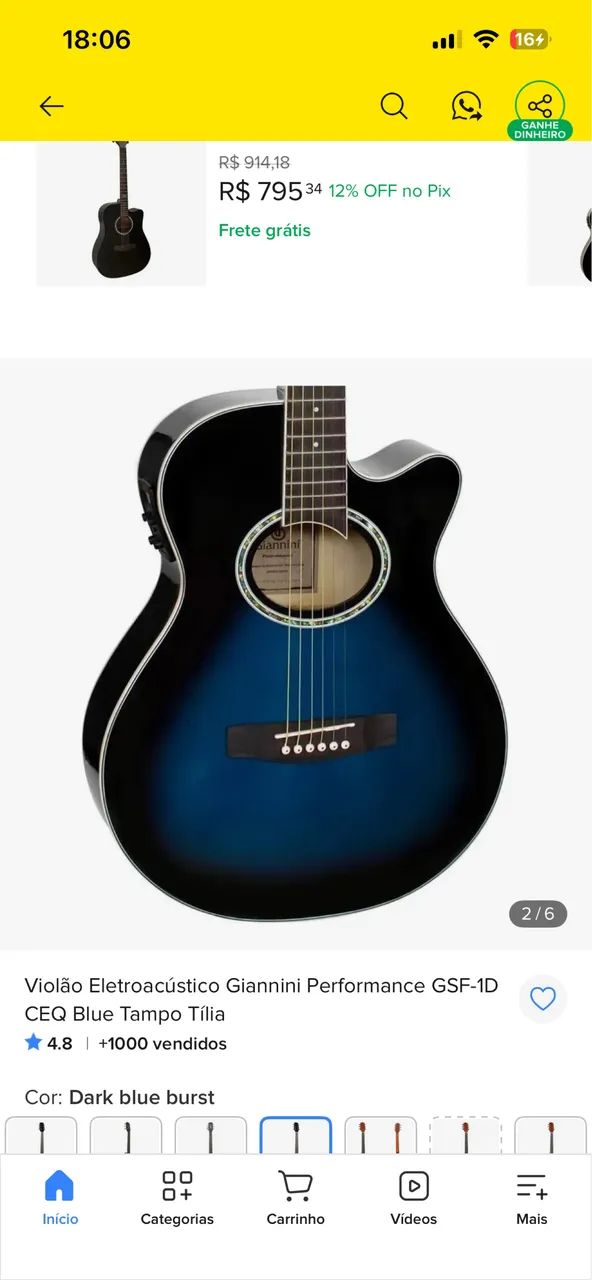Select the first color variant thumbnail
The width and height of the screenshot is (592, 1280).
click(x=41, y=1136)
